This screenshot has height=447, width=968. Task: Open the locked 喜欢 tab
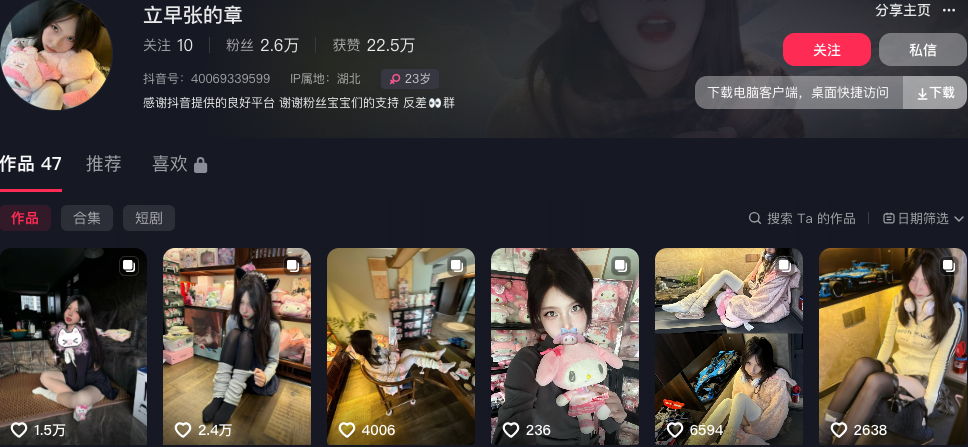click(179, 164)
